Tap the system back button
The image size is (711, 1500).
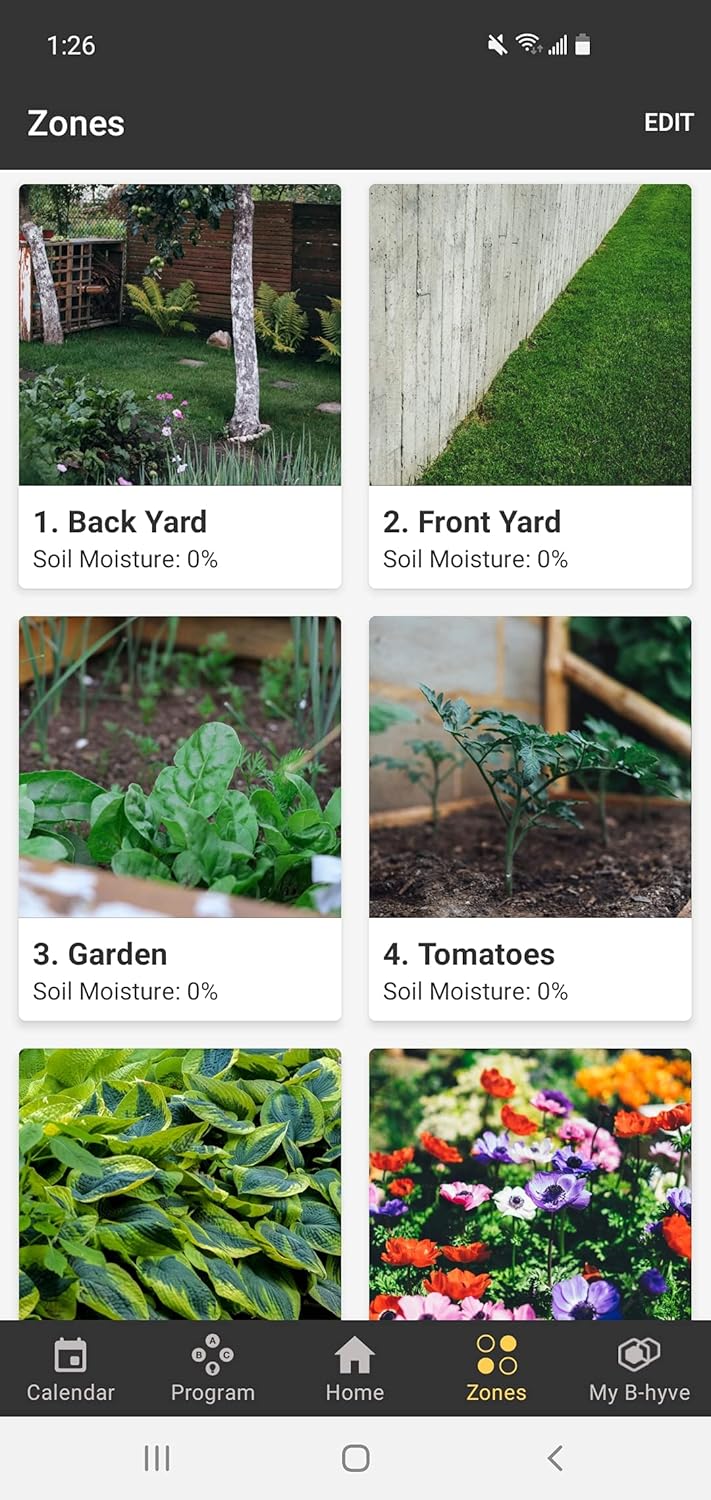click(x=556, y=1458)
